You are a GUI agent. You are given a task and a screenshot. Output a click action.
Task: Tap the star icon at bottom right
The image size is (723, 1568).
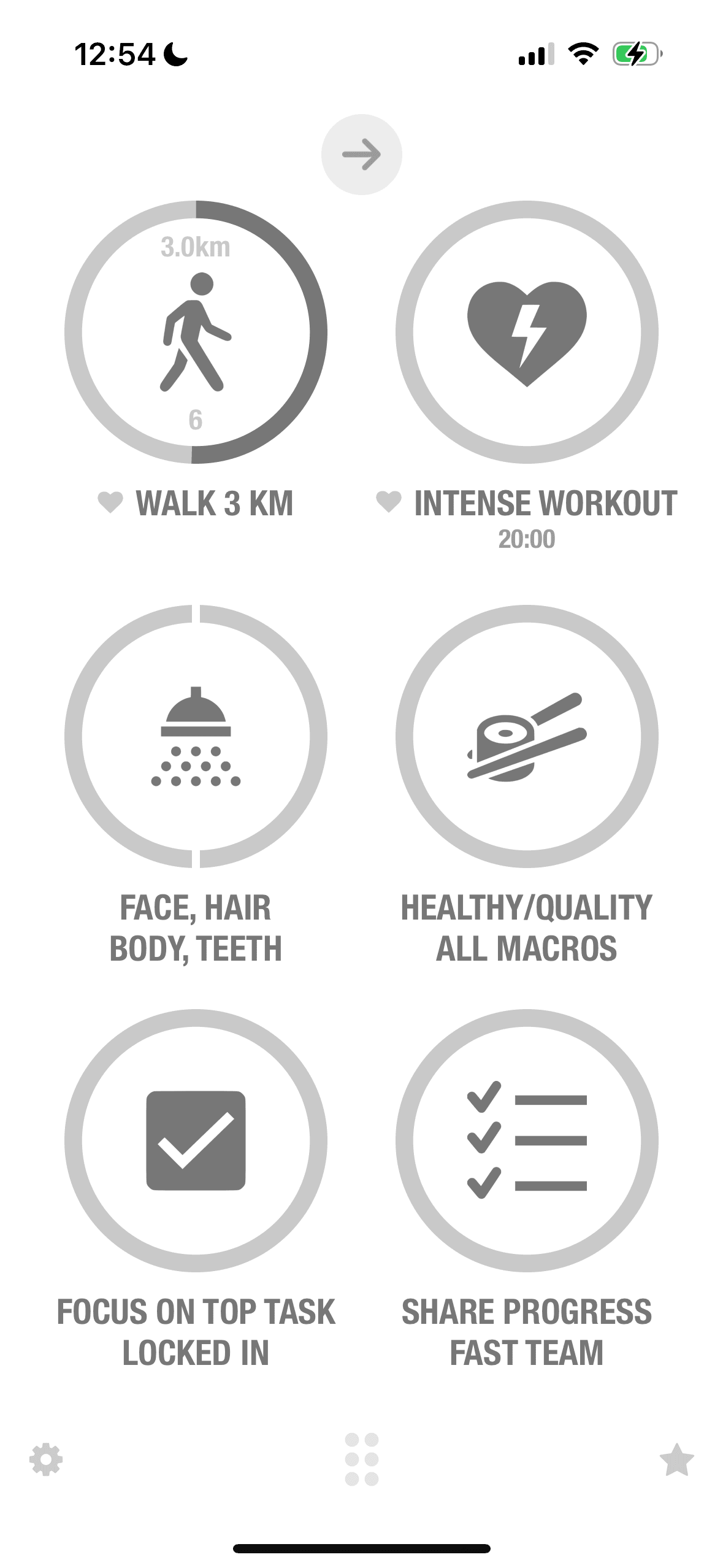[676, 1459]
